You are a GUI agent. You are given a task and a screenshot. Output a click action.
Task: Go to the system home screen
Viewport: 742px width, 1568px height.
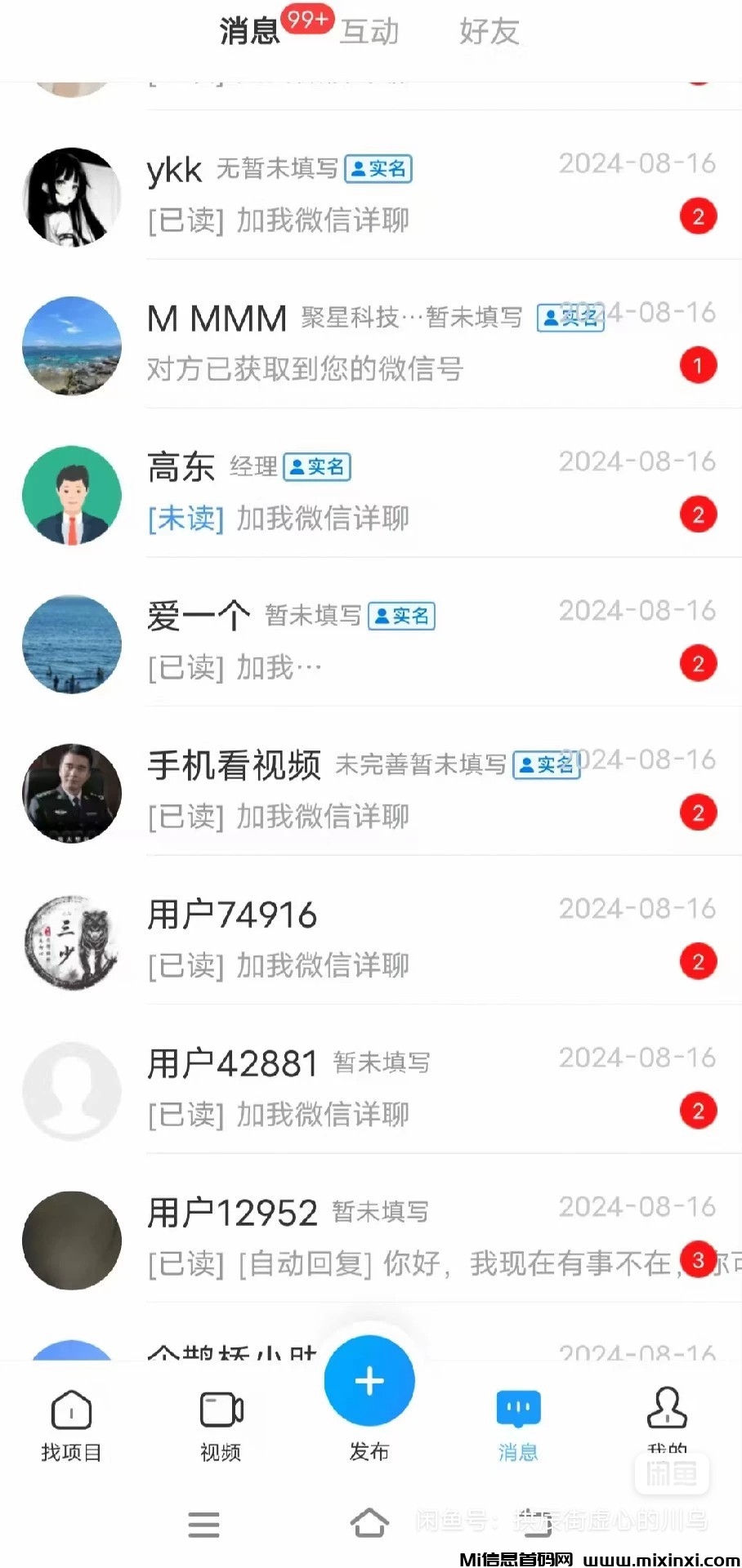tap(369, 1523)
